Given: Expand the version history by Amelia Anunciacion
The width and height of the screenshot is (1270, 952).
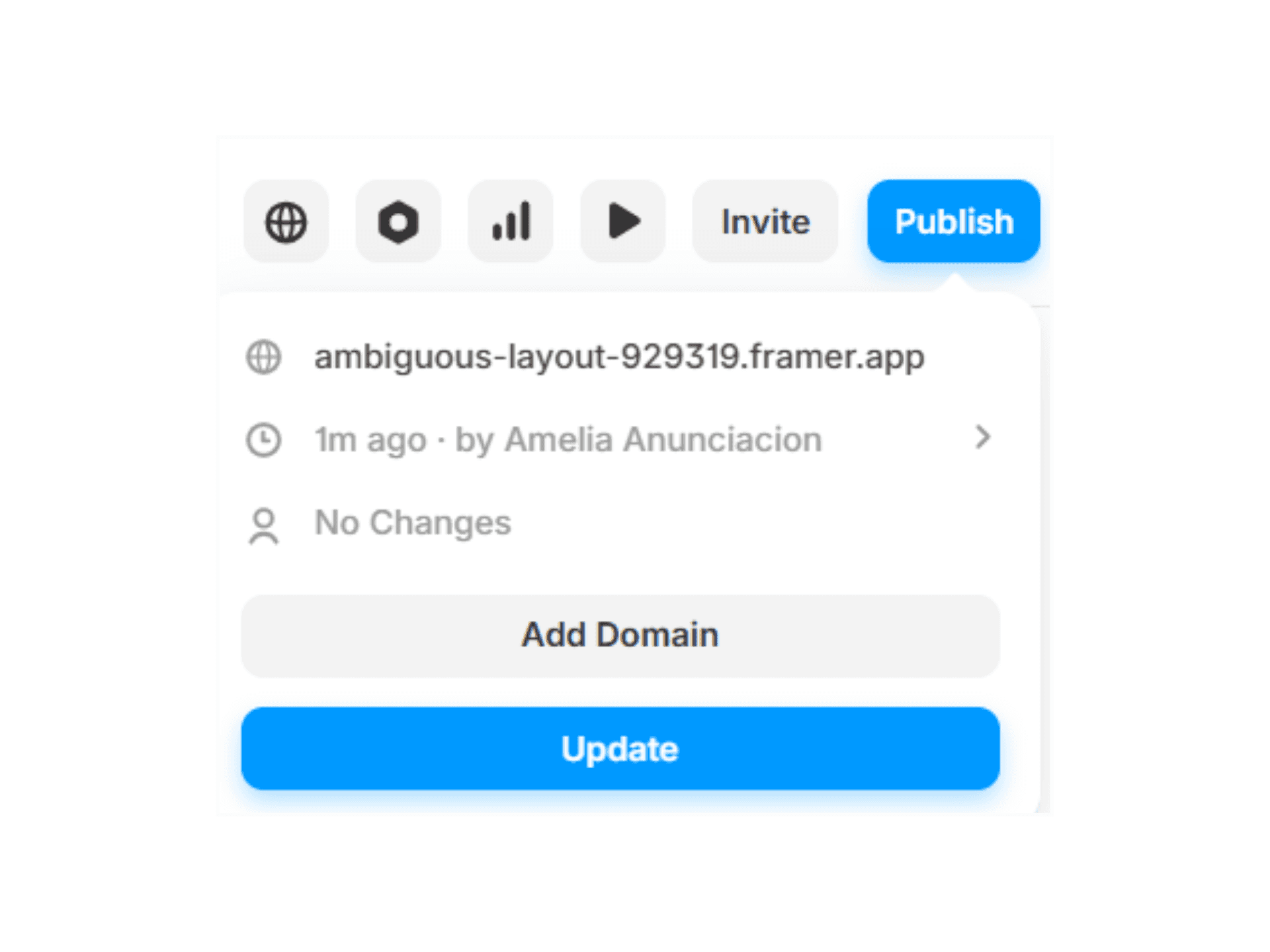Looking at the screenshot, I should 620,439.
